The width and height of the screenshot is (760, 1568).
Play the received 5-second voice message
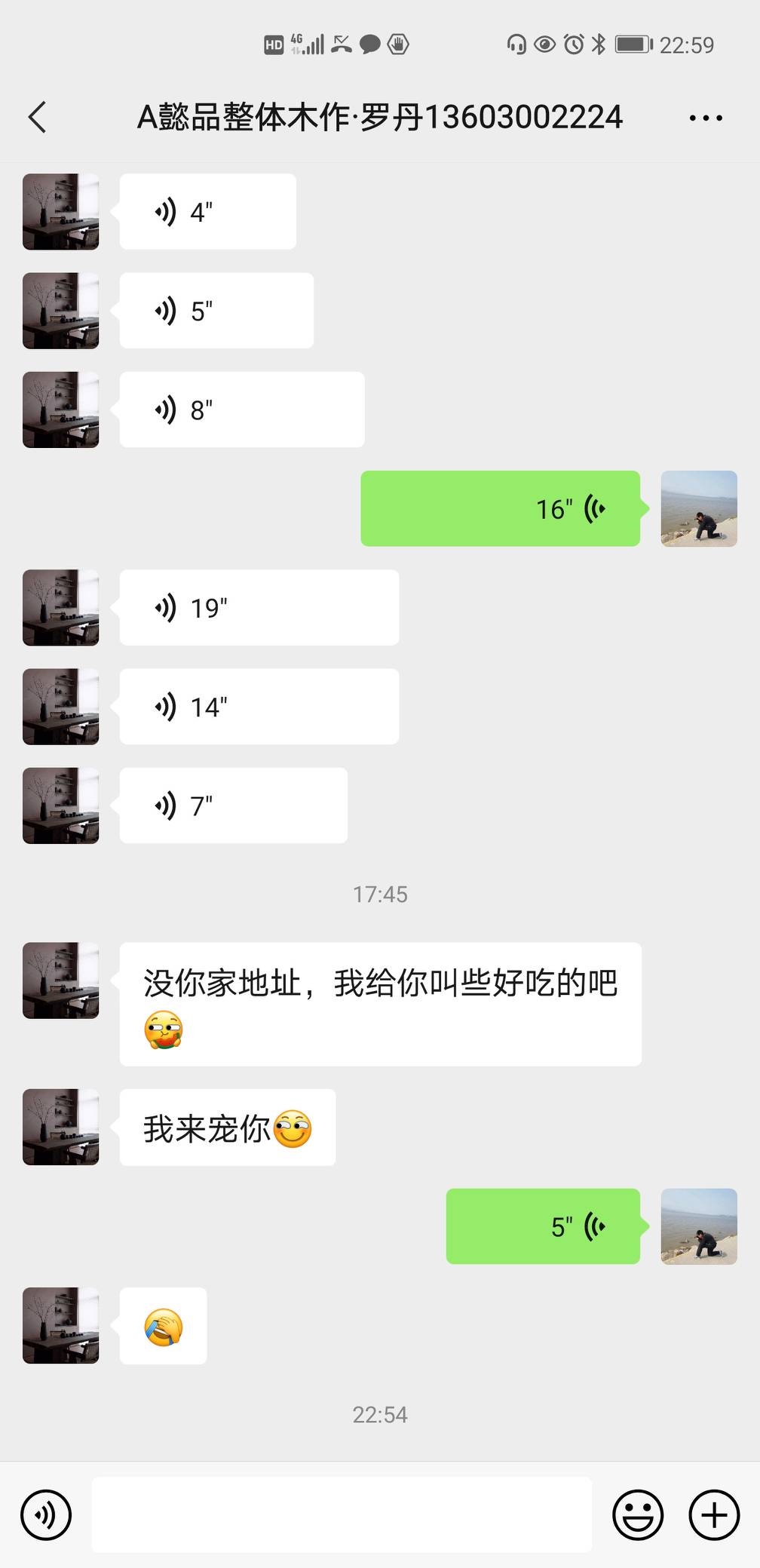[x=216, y=311]
